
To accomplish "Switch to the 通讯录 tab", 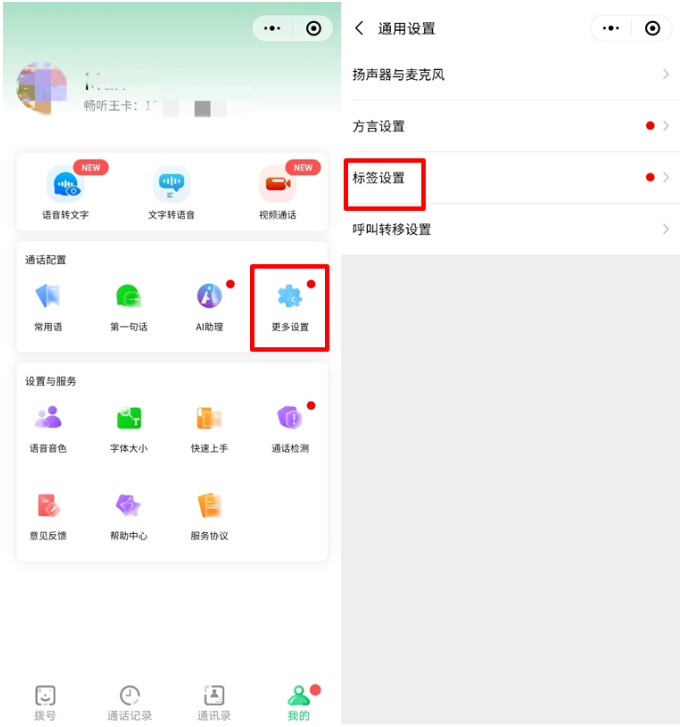I will 214,701.
